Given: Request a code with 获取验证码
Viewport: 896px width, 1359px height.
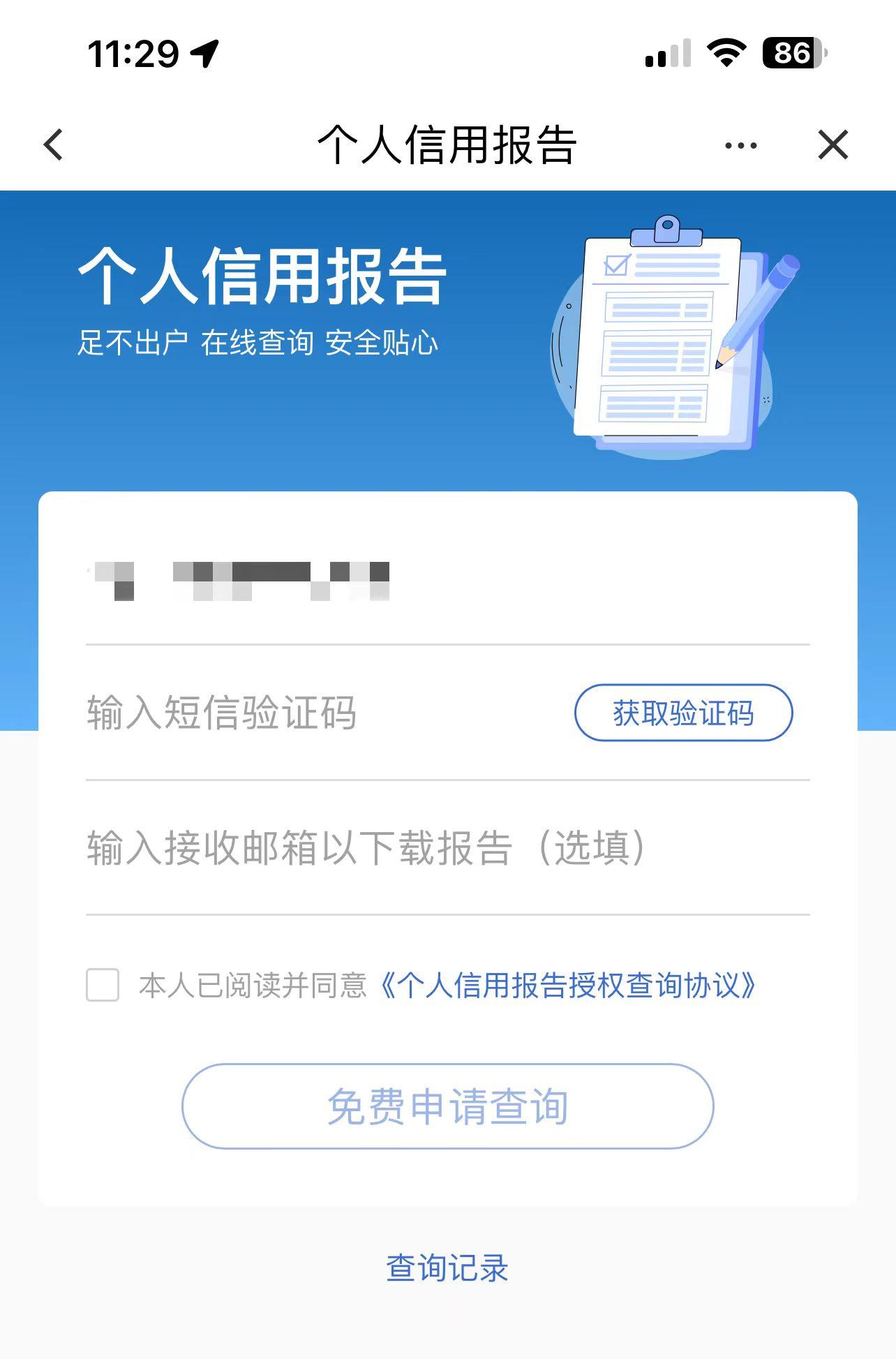Looking at the screenshot, I should (683, 713).
